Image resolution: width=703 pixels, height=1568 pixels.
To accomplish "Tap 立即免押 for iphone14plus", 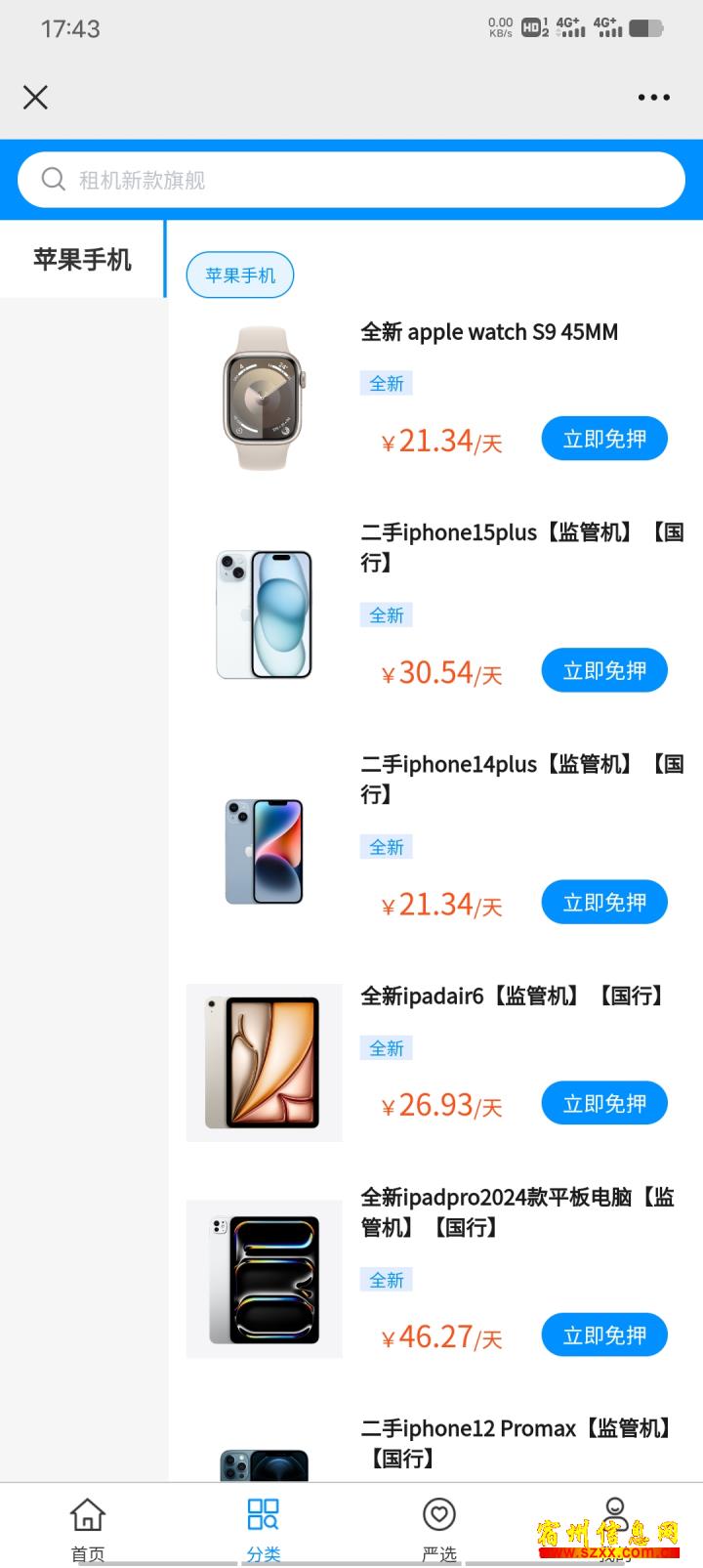I will [x=604, y=902].
